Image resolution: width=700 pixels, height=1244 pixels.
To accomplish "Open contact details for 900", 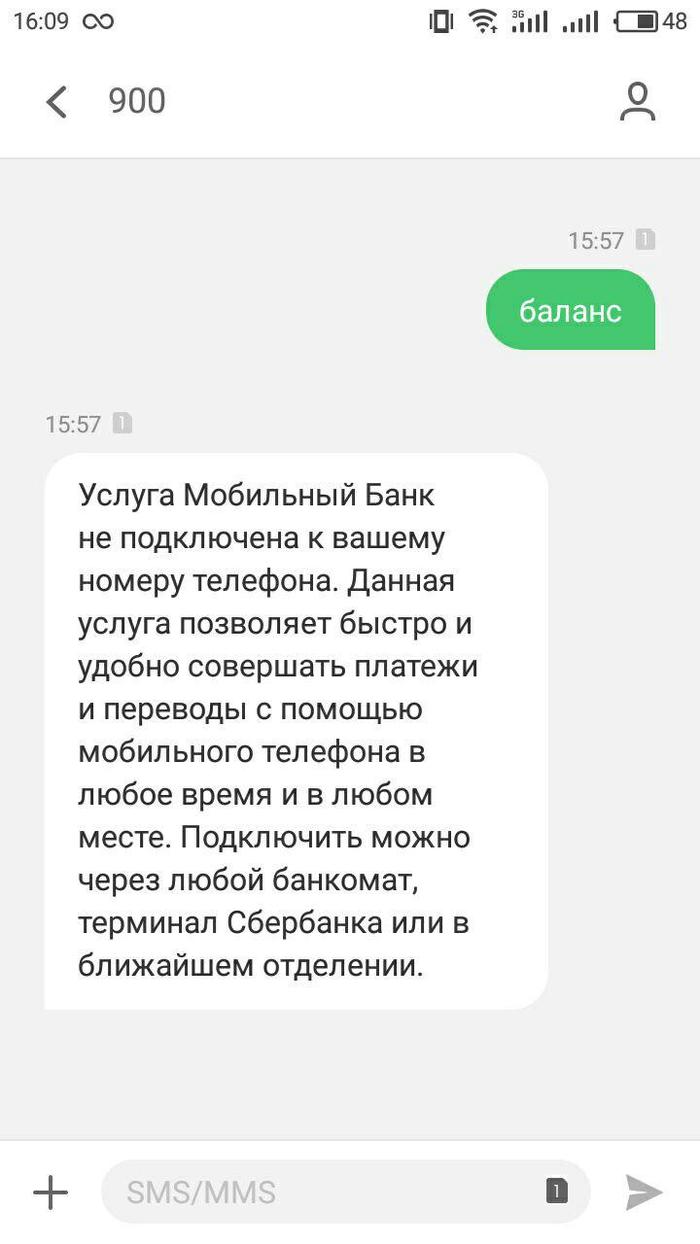I will (x=636, y=102).
